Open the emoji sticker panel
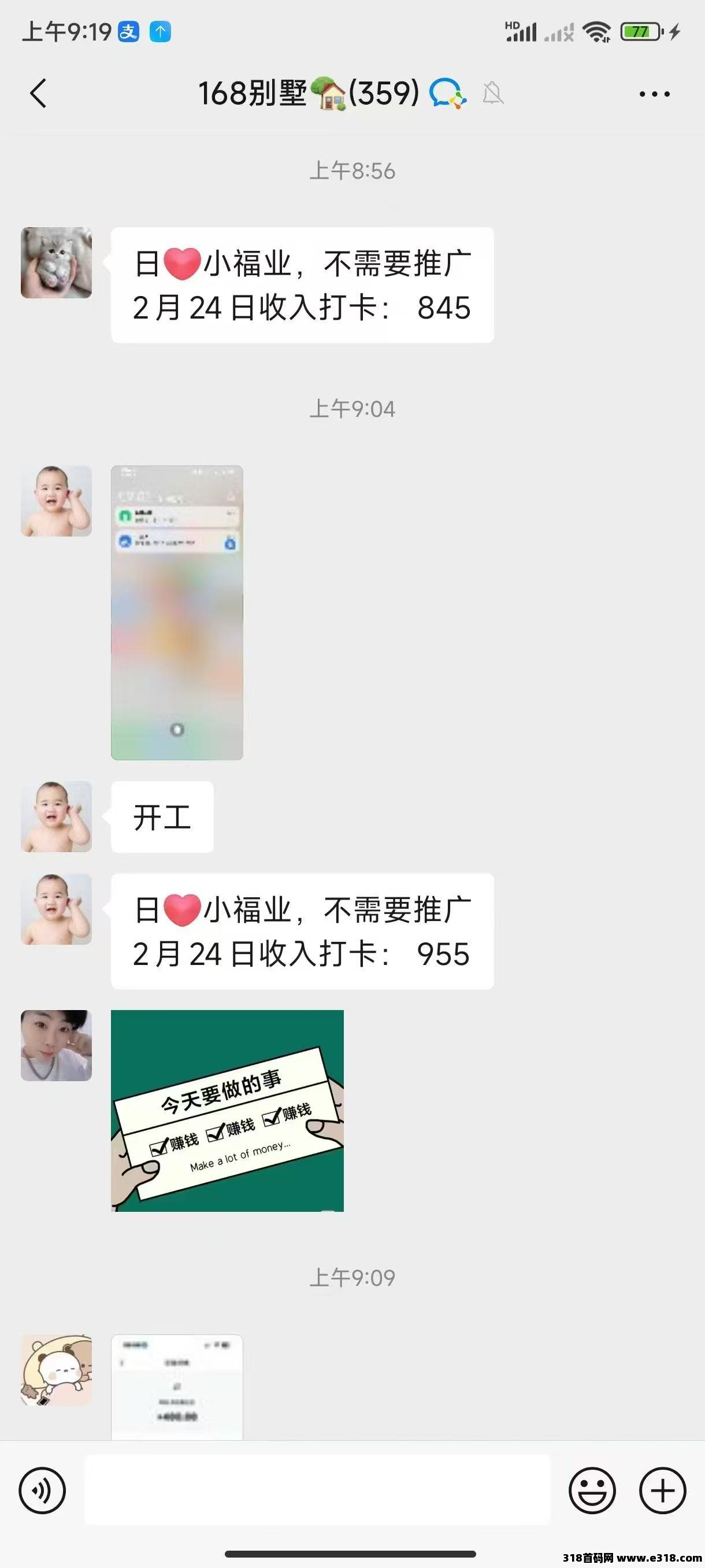 click(592, 1491)
